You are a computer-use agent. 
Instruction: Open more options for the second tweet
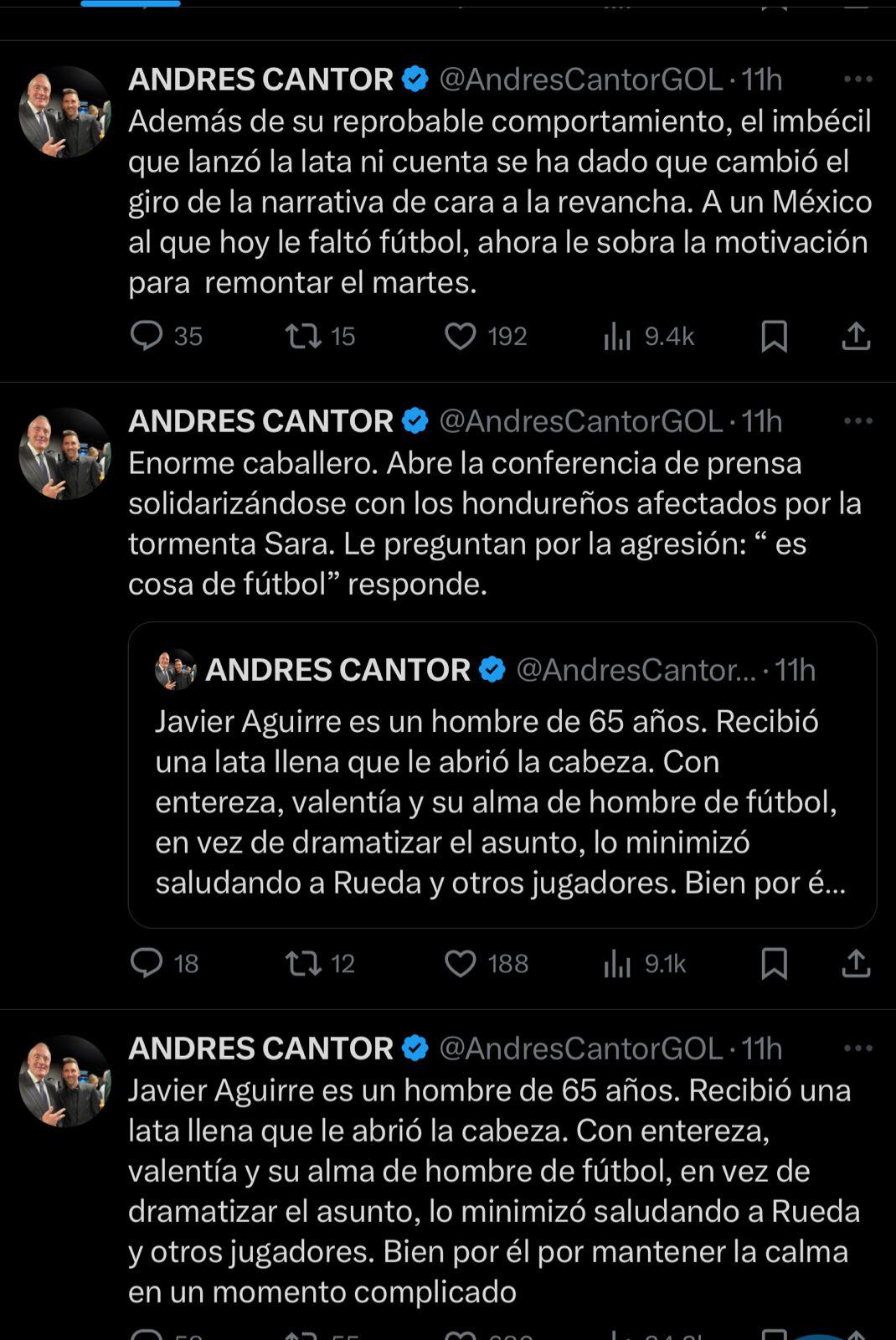click(857, 421)
